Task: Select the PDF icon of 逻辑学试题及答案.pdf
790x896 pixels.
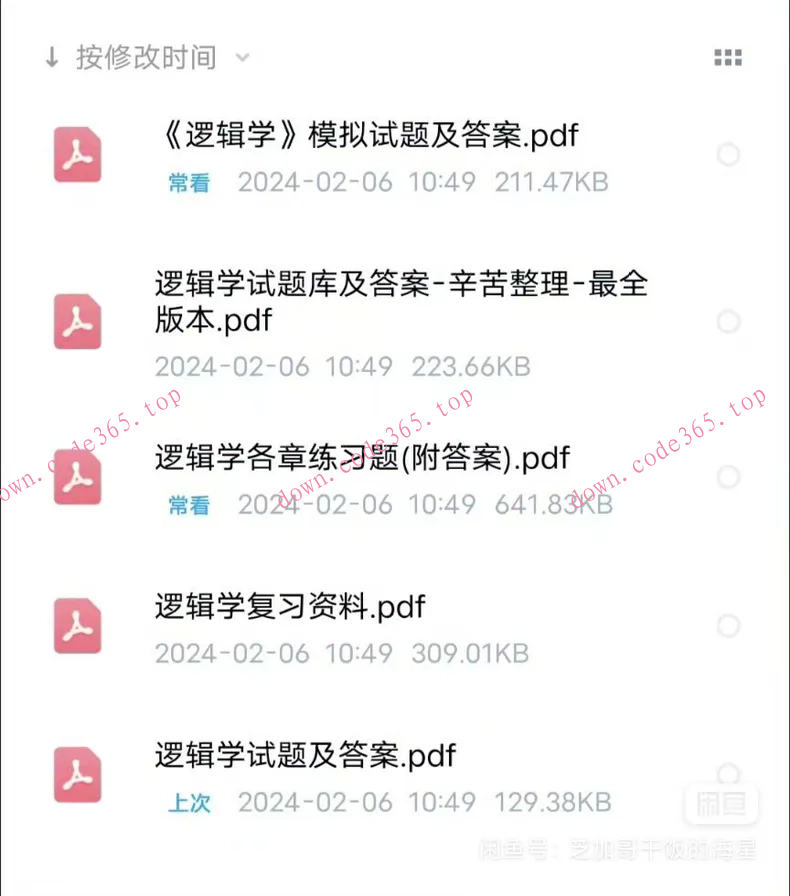Action: click(77, 775)
